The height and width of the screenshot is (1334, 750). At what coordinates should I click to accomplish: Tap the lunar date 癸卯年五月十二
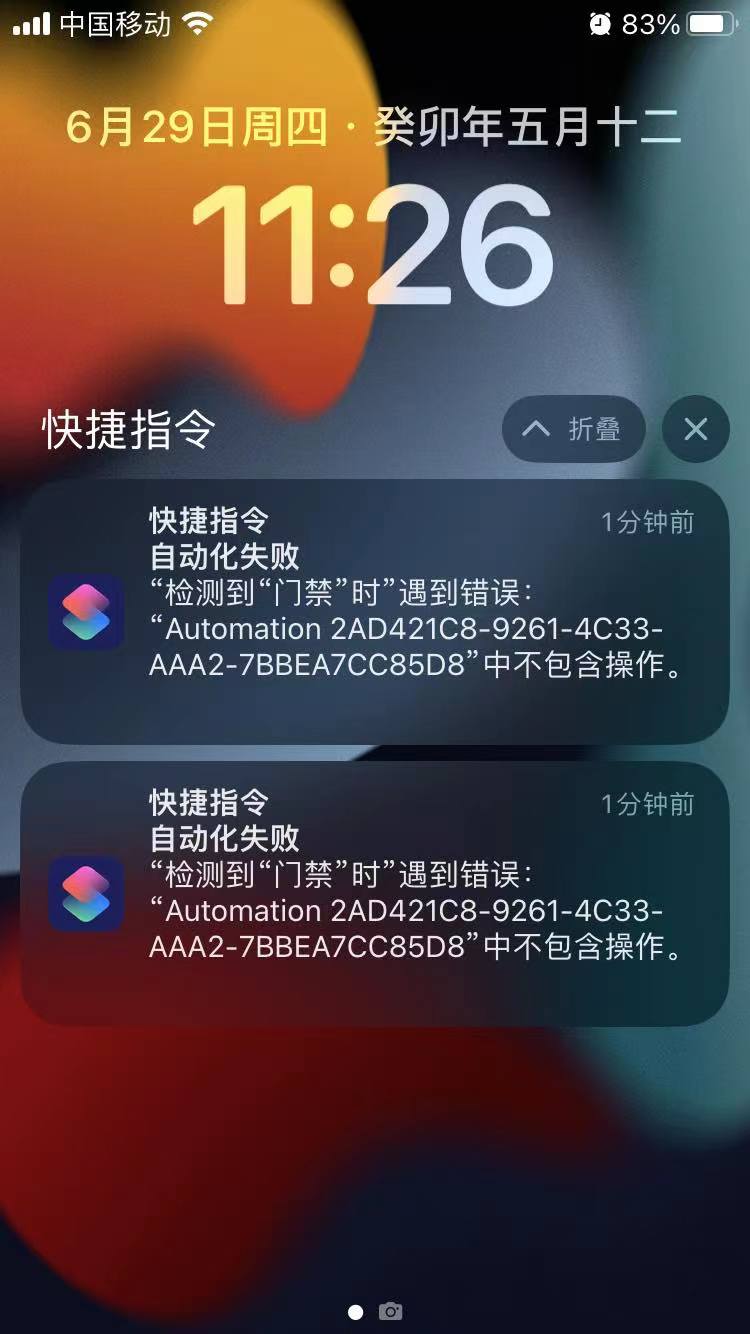pos(530,125)
